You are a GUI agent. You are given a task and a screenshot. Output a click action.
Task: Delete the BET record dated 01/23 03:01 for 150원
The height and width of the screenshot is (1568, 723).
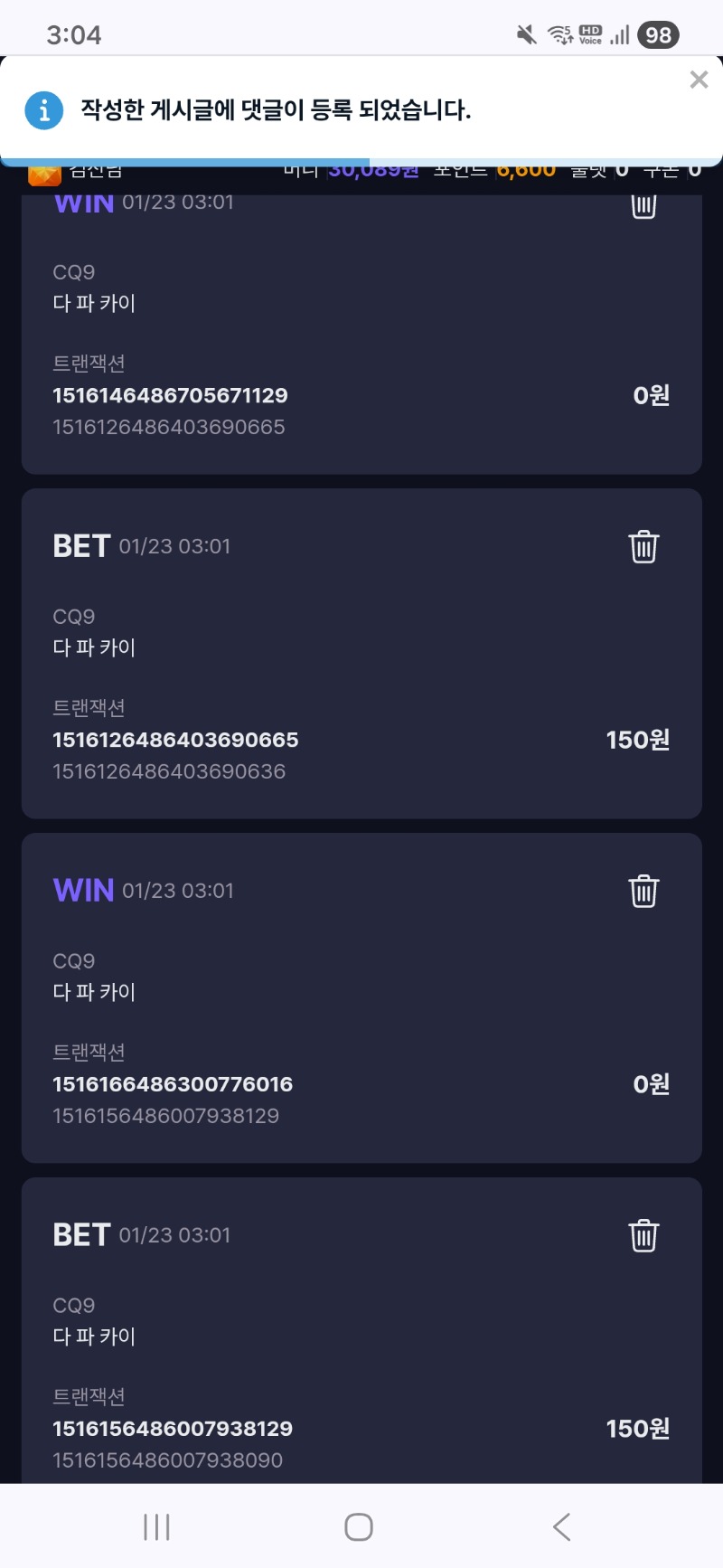pos(643,546)
